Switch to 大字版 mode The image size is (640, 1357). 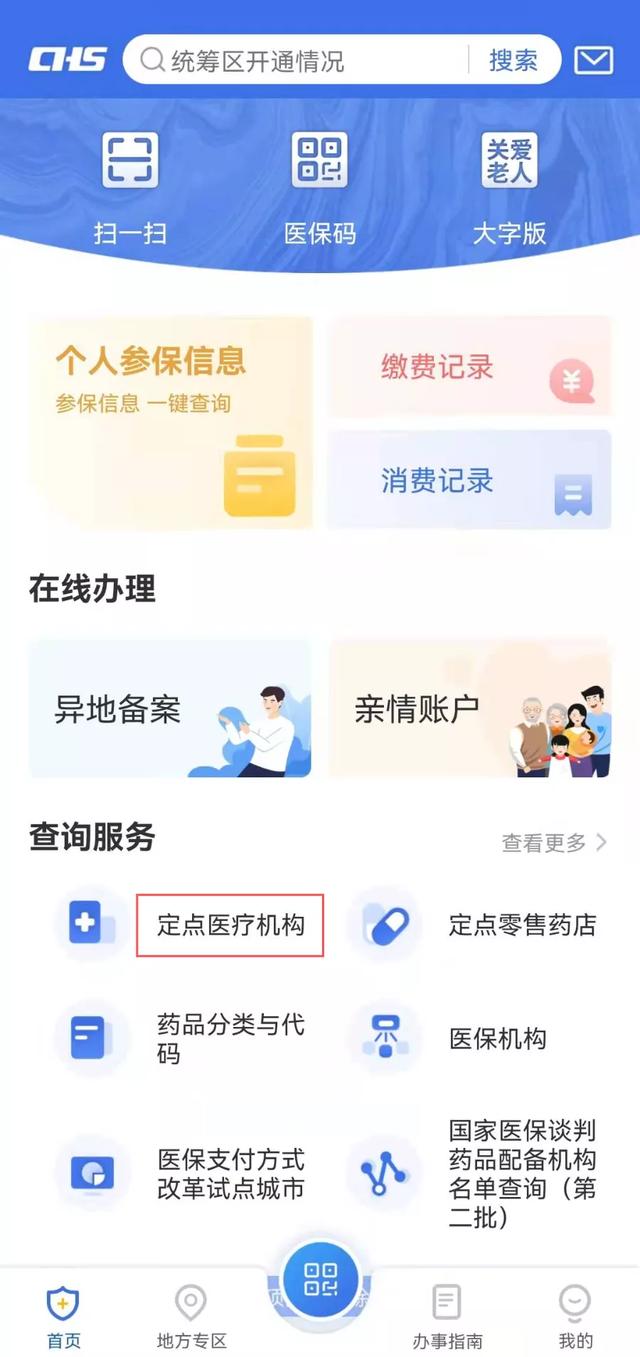coord(510,189)
